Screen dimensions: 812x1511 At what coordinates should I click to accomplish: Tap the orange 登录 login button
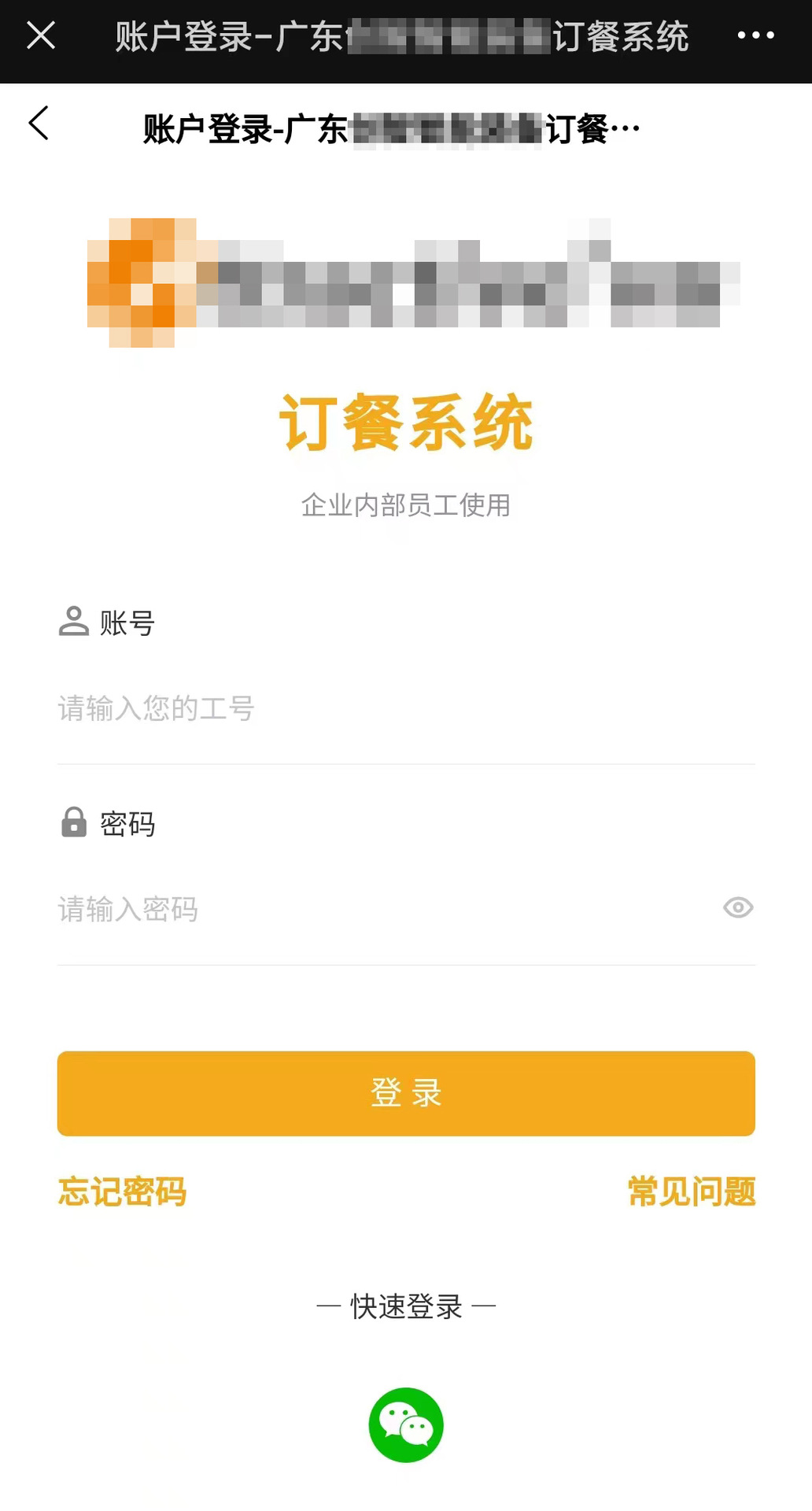click(x=406, y=1093)
